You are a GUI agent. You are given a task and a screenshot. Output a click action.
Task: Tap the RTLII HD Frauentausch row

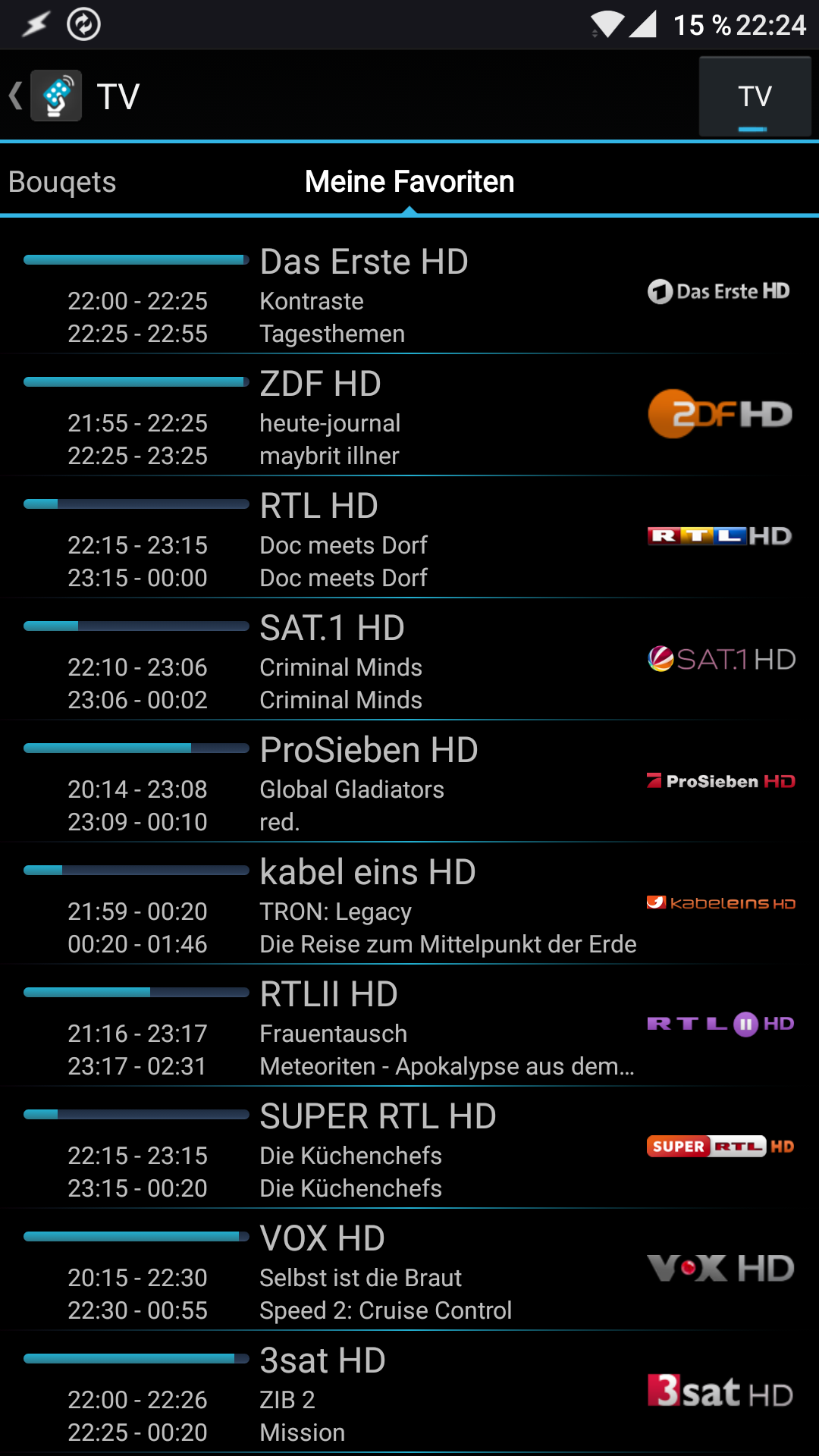(409, 1027)
